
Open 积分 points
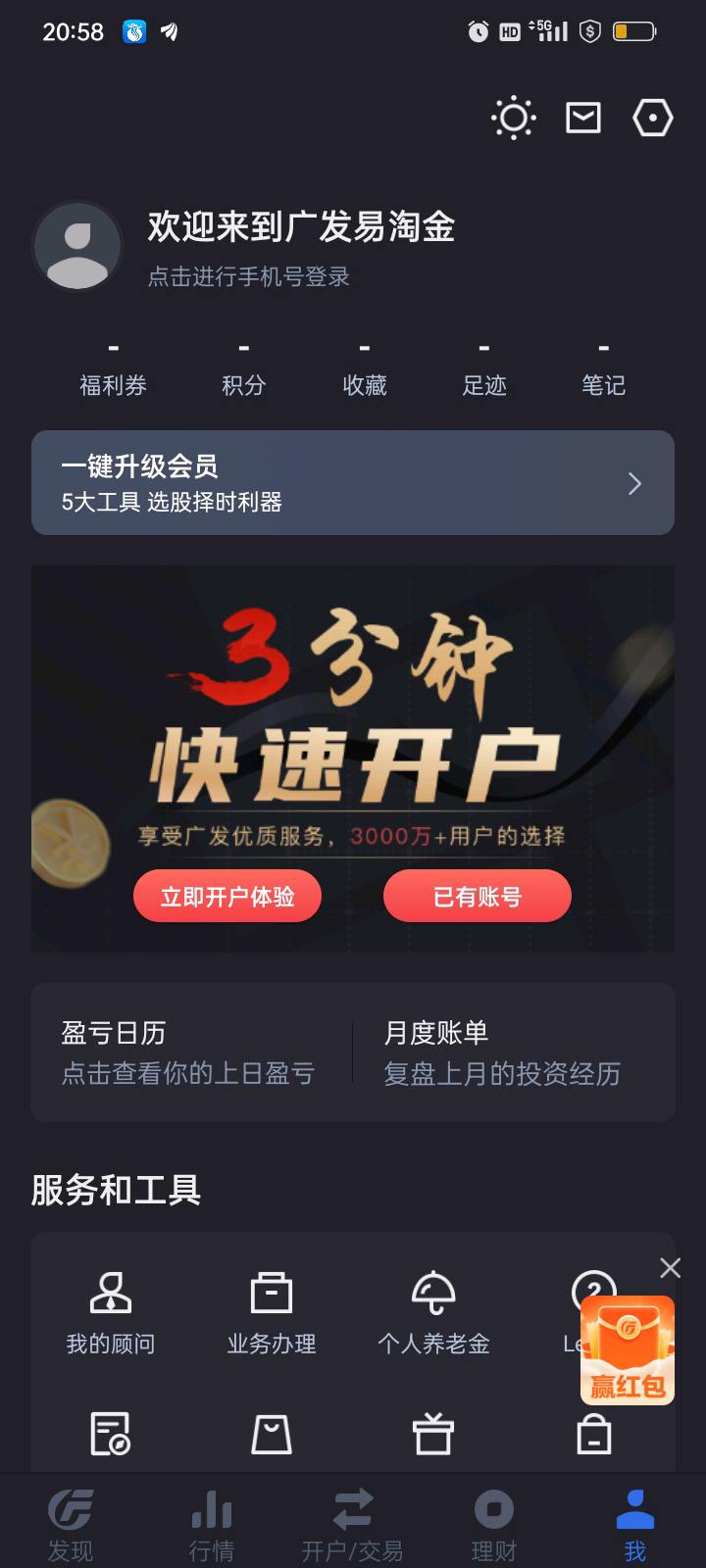(243, 369)
